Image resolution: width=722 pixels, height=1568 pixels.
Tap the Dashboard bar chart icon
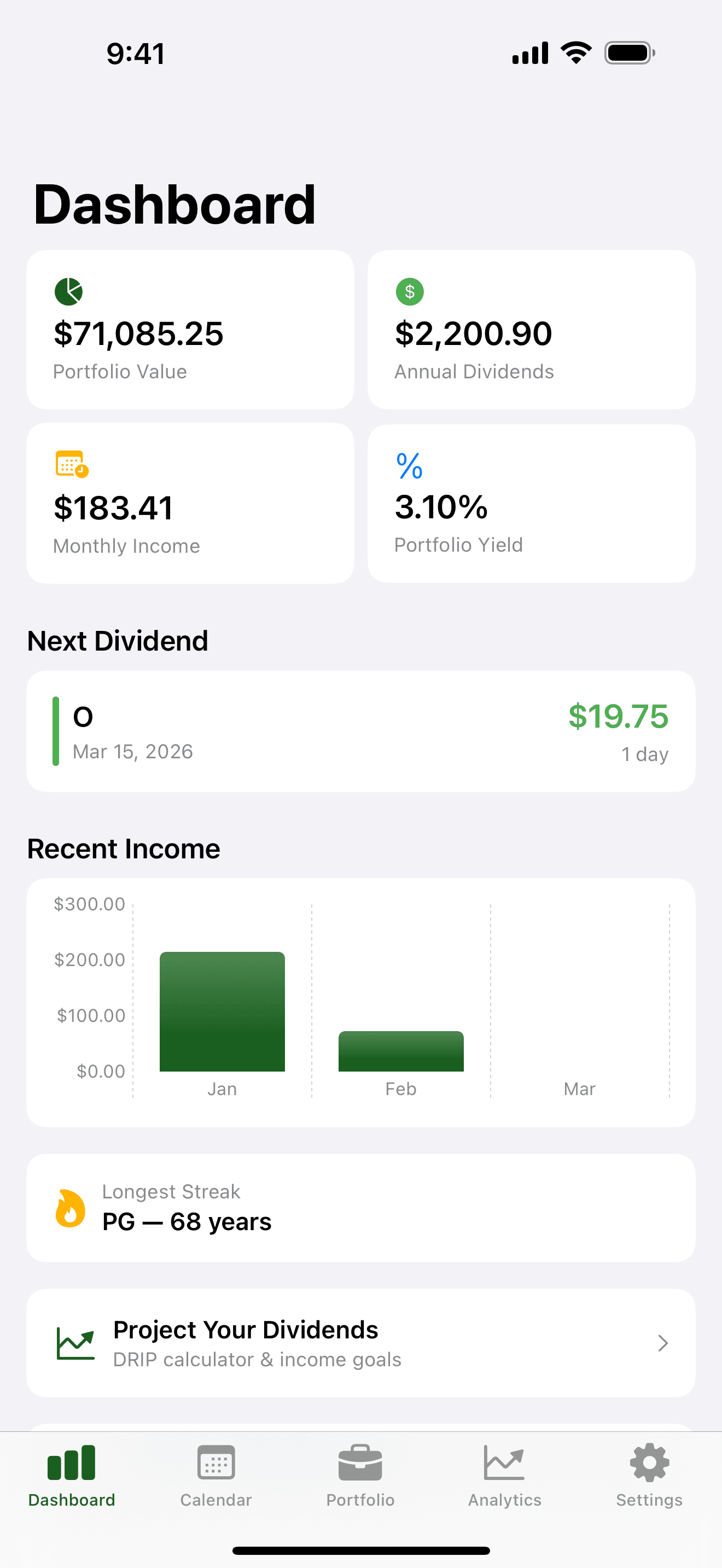tap(71, 1462)
